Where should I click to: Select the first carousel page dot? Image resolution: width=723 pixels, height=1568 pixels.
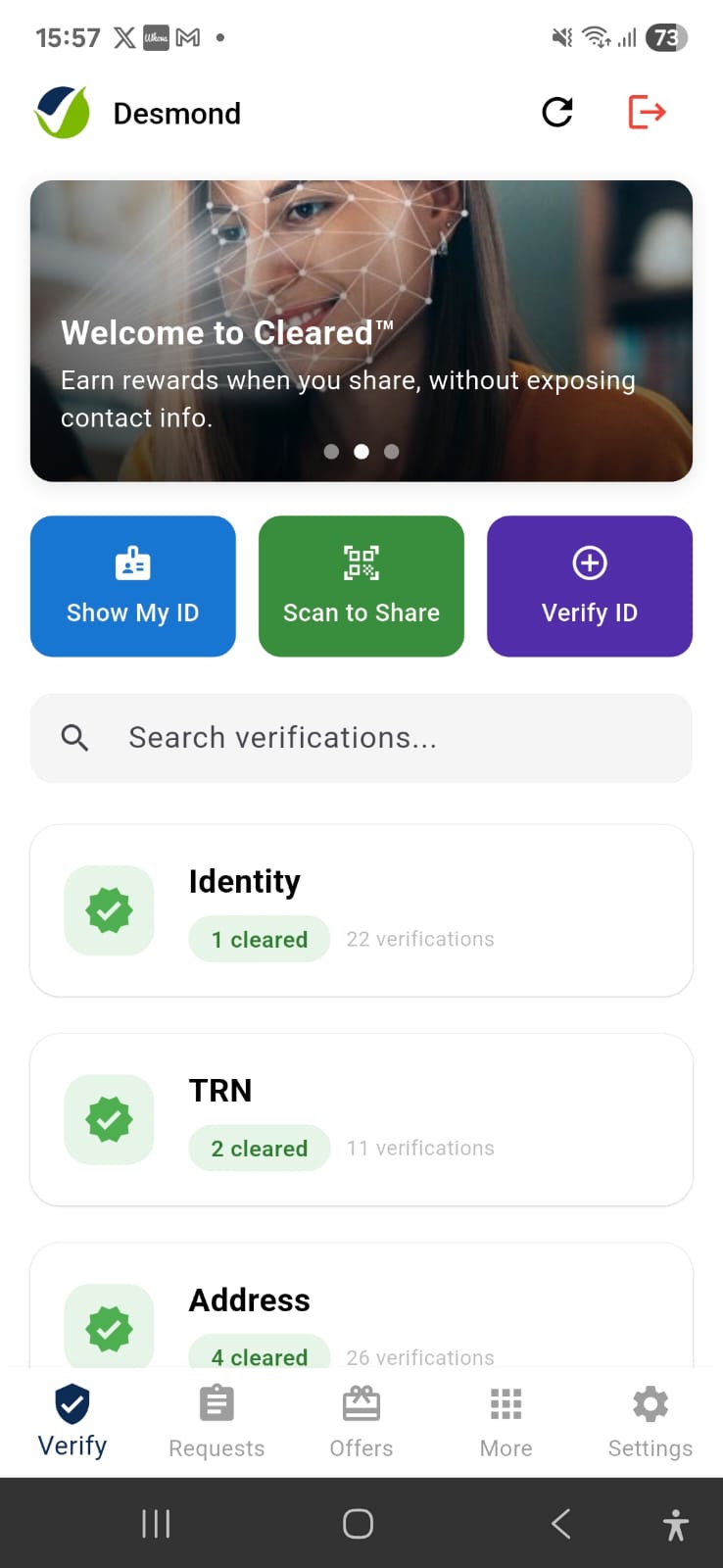(331, 451)
